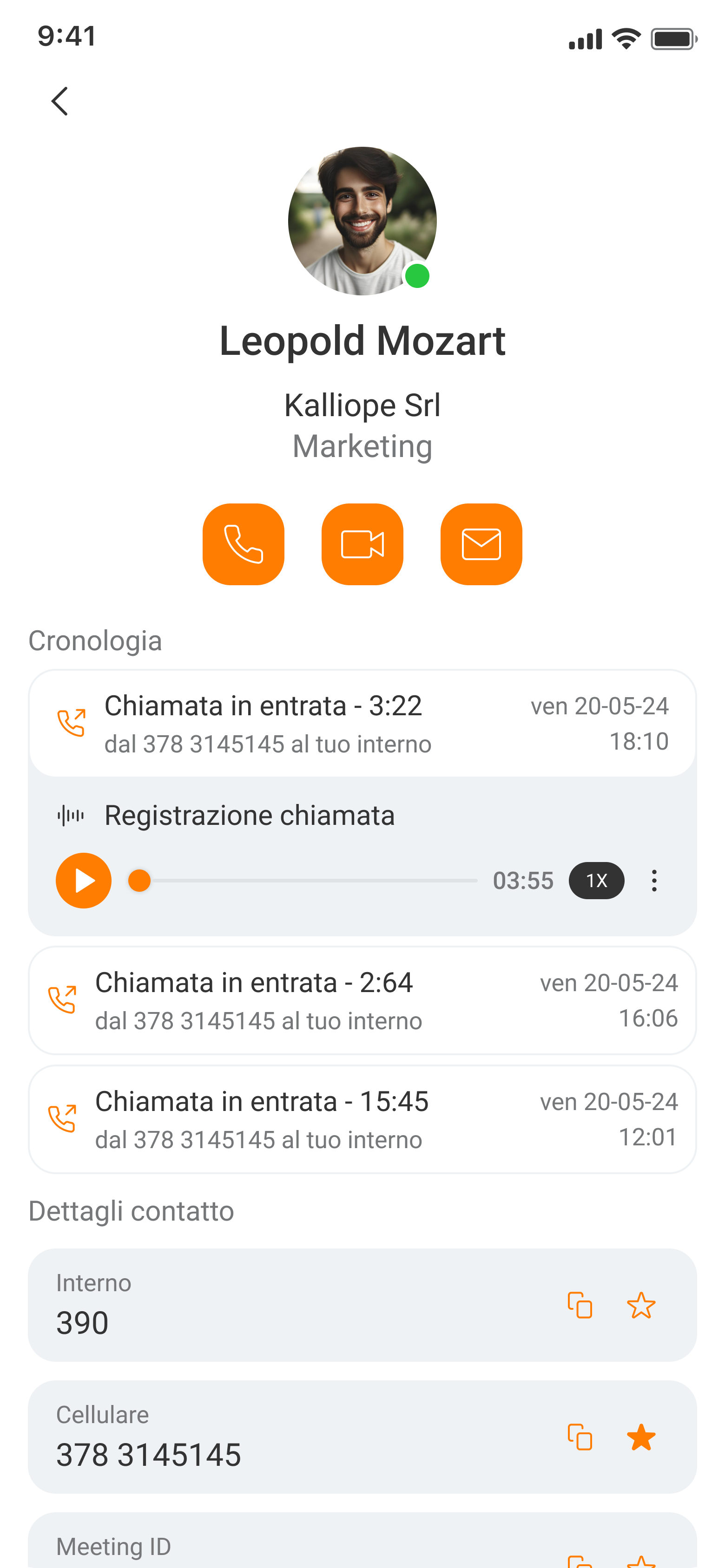Open the incoming call lasting 2:64

(362, 1000)
